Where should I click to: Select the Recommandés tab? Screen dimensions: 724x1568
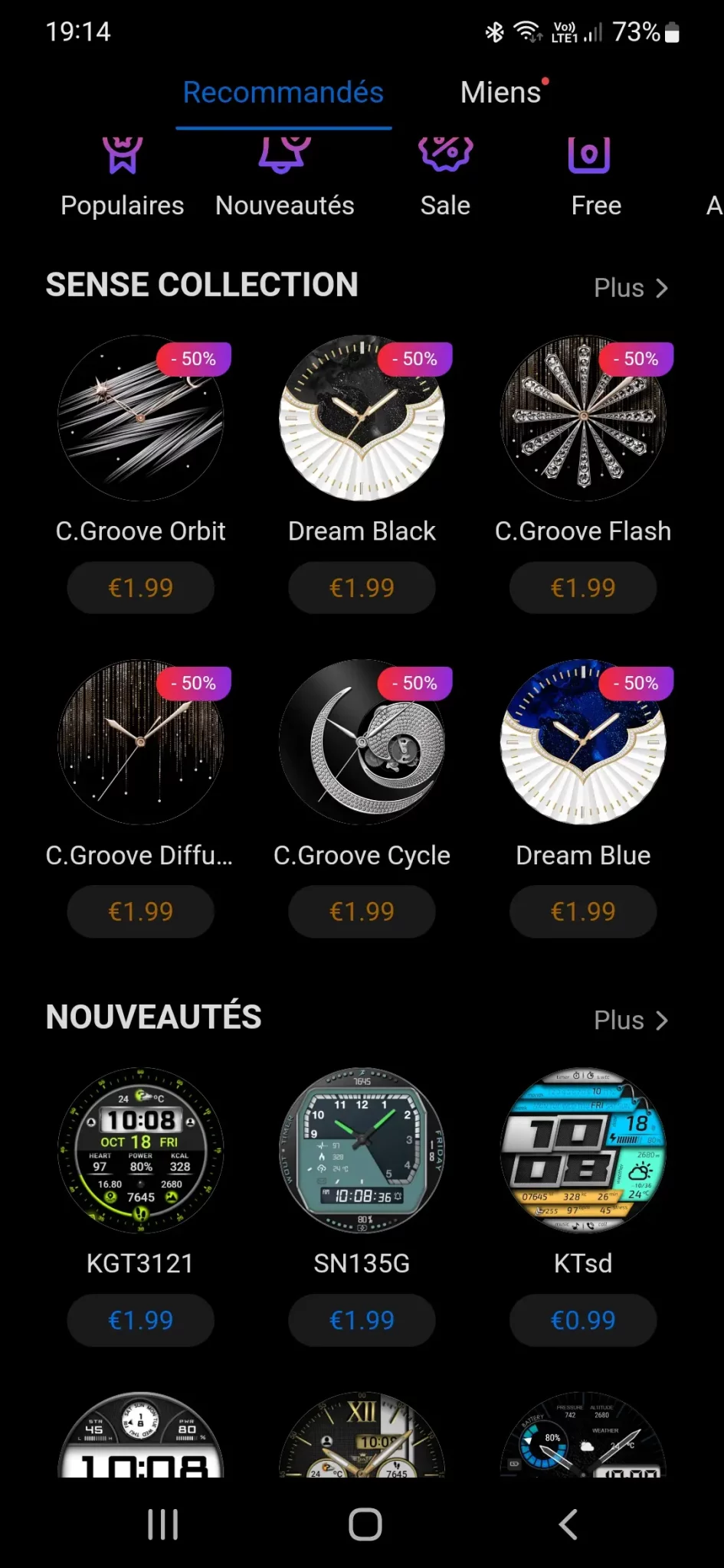click(x=283, y=93)
